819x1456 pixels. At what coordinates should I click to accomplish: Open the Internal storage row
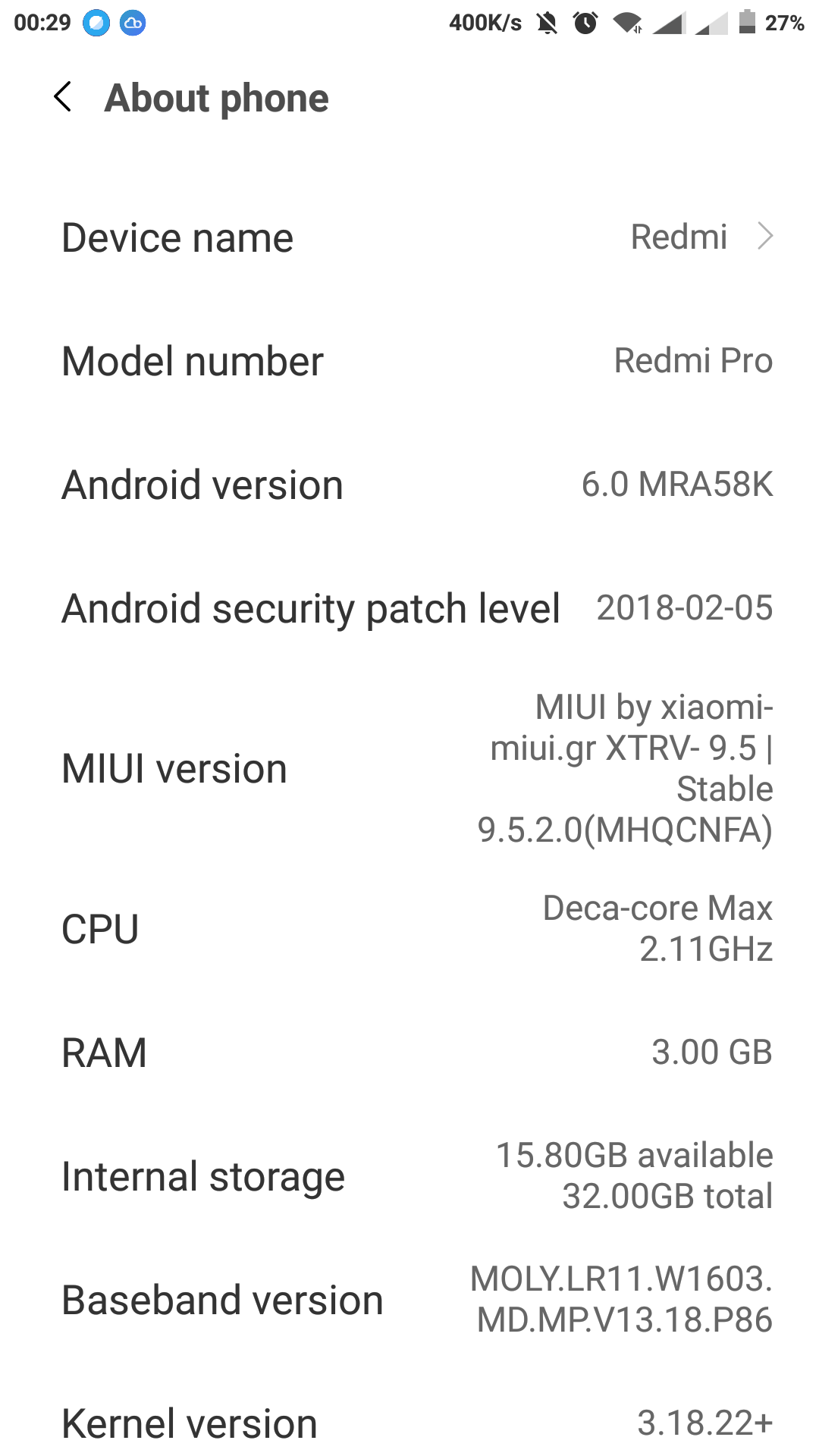click(409, 1176)
